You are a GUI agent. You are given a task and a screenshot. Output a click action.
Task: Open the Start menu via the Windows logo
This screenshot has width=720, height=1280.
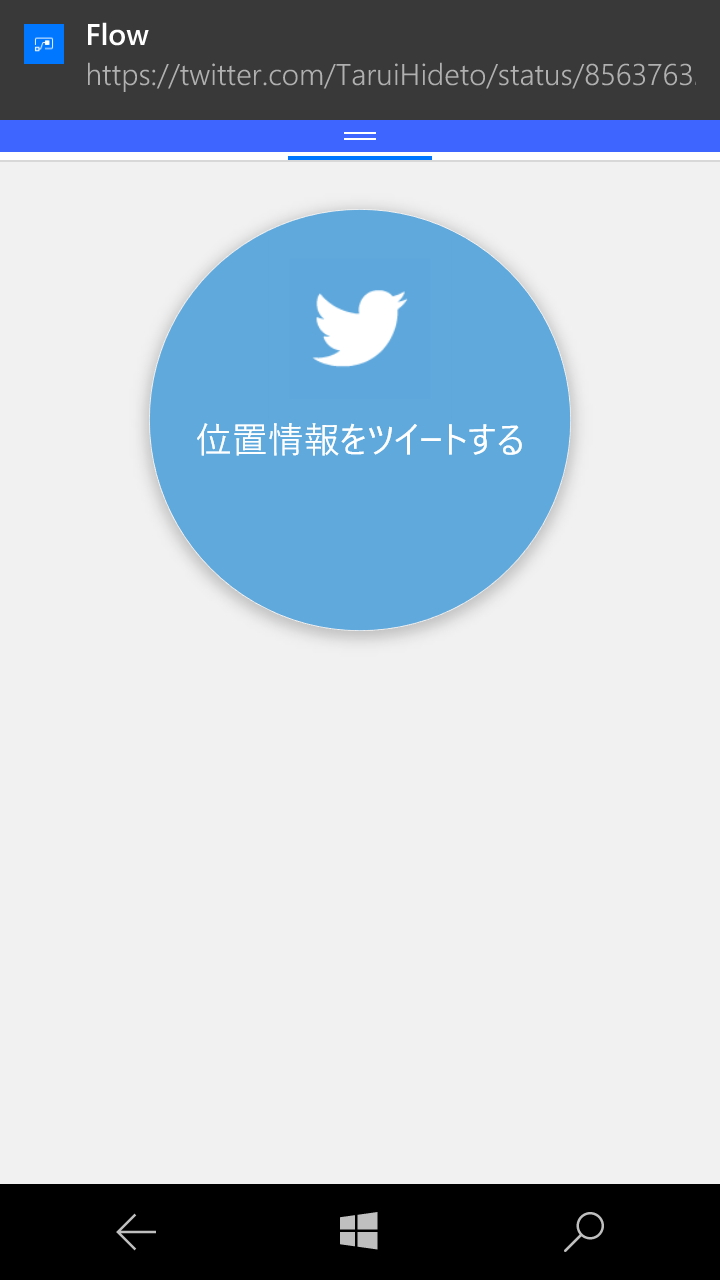[x=359, y=1231]
